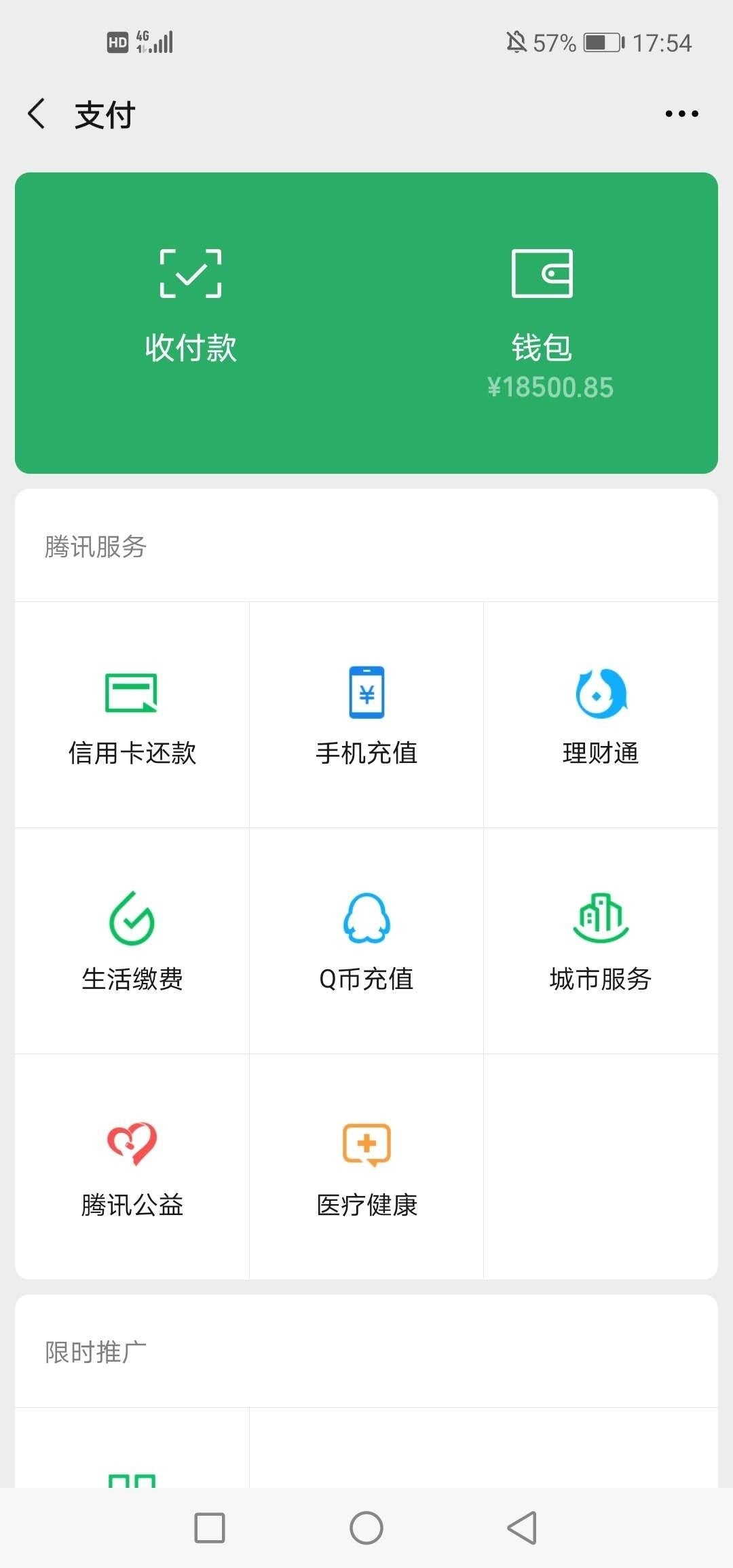Open 收付款 to pay or receive money

[x=191, y=305]
